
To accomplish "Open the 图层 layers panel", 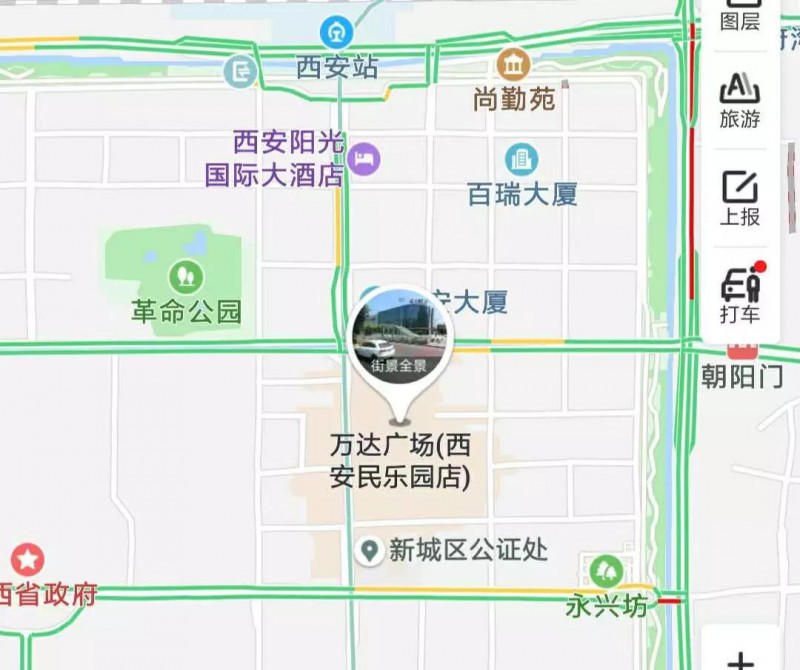I will (740, 18).
